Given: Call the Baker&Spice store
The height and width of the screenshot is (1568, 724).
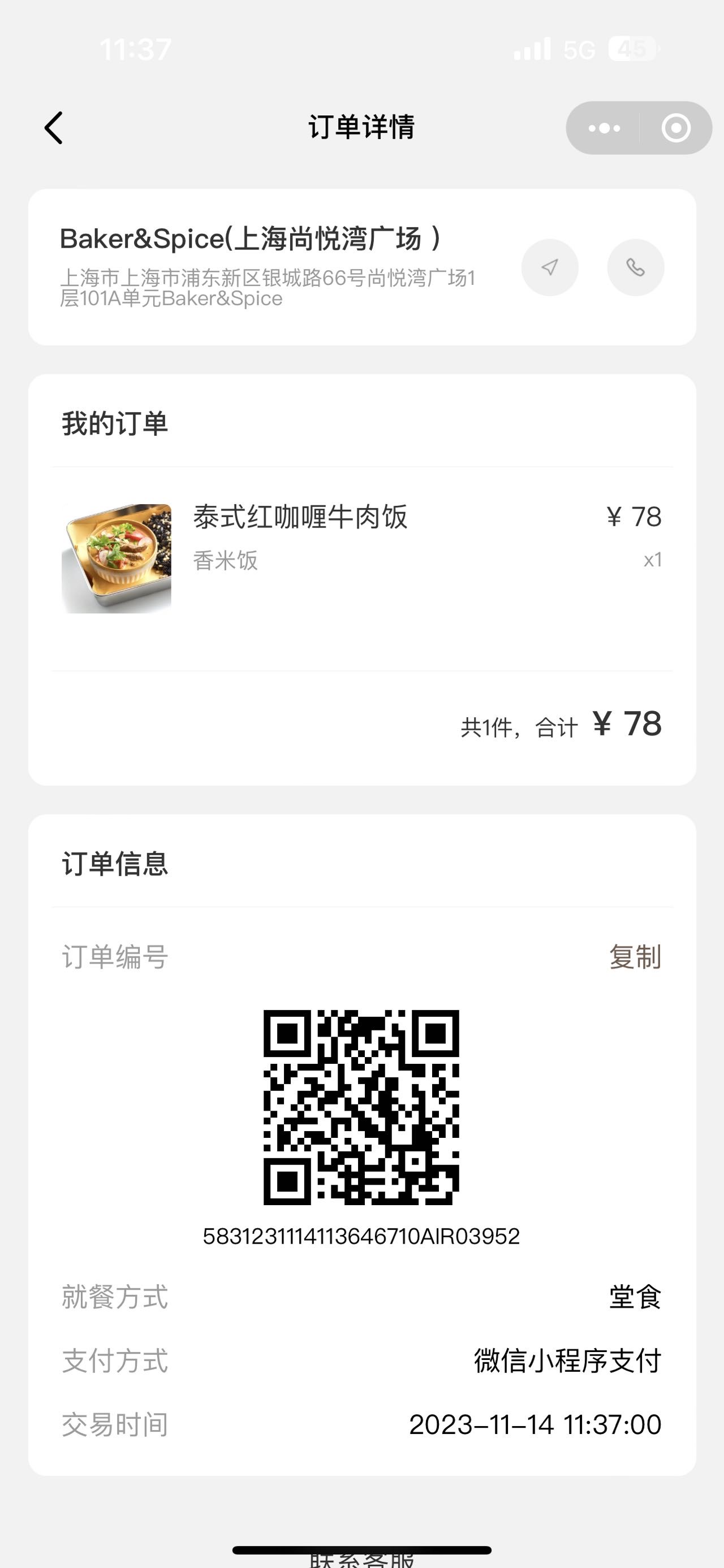Looking at the screenshot, I should (636, 267).
